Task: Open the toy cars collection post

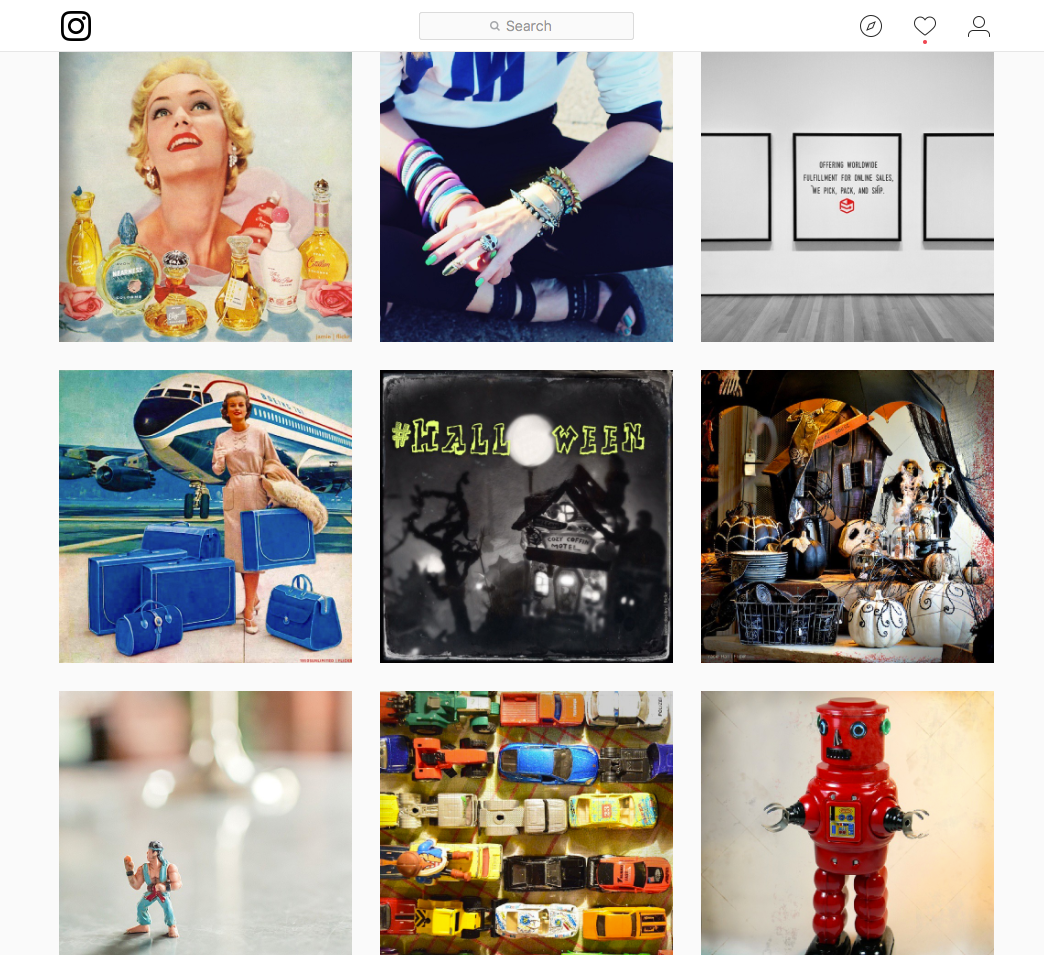Action: pyautogui.click(x=526, y=822)
